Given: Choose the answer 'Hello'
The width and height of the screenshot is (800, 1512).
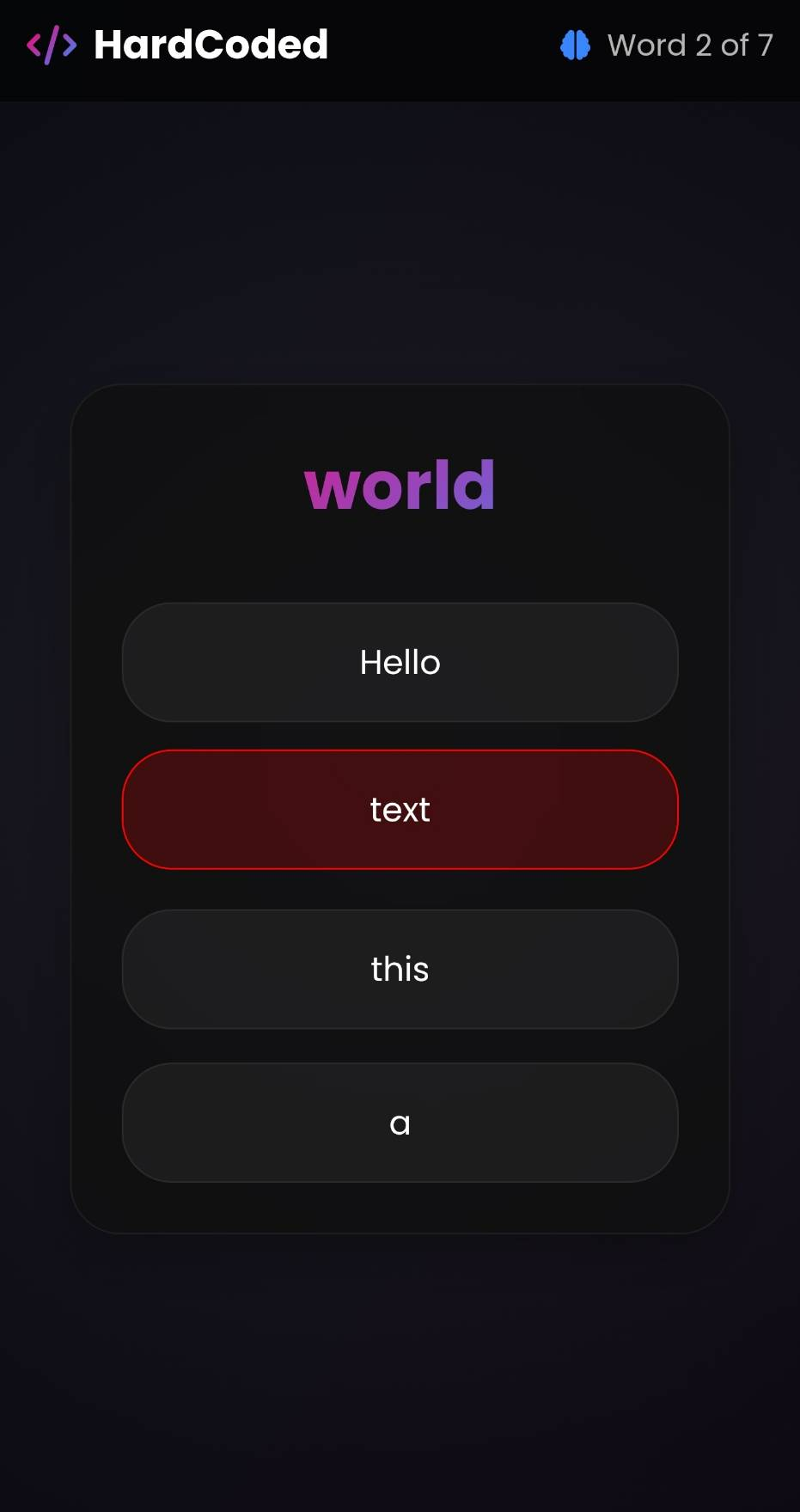Looking at the screenshot, I should (x=400, y=662).
